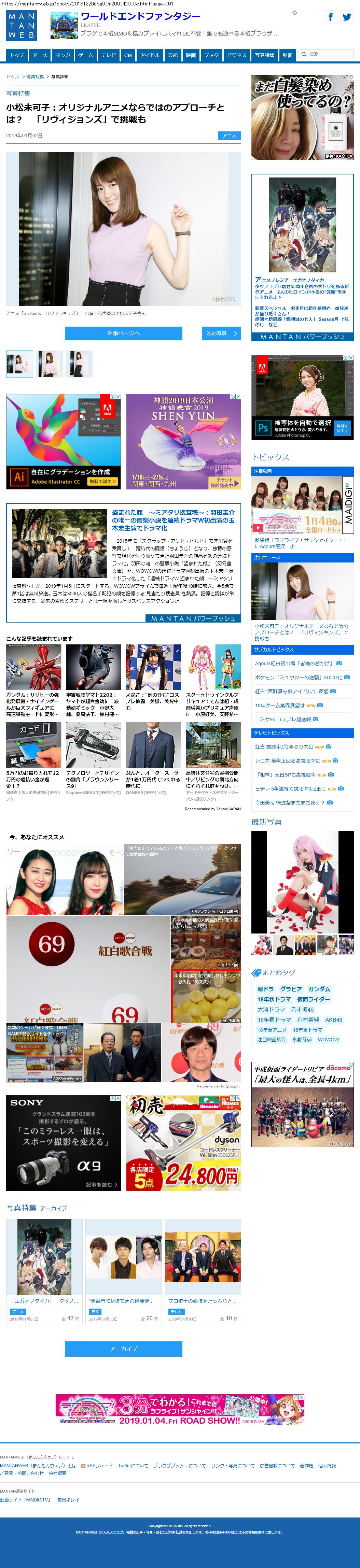360x1568 pixels.
Task: Go to 記事ページへ button
Action: click(x=123, y=333)
